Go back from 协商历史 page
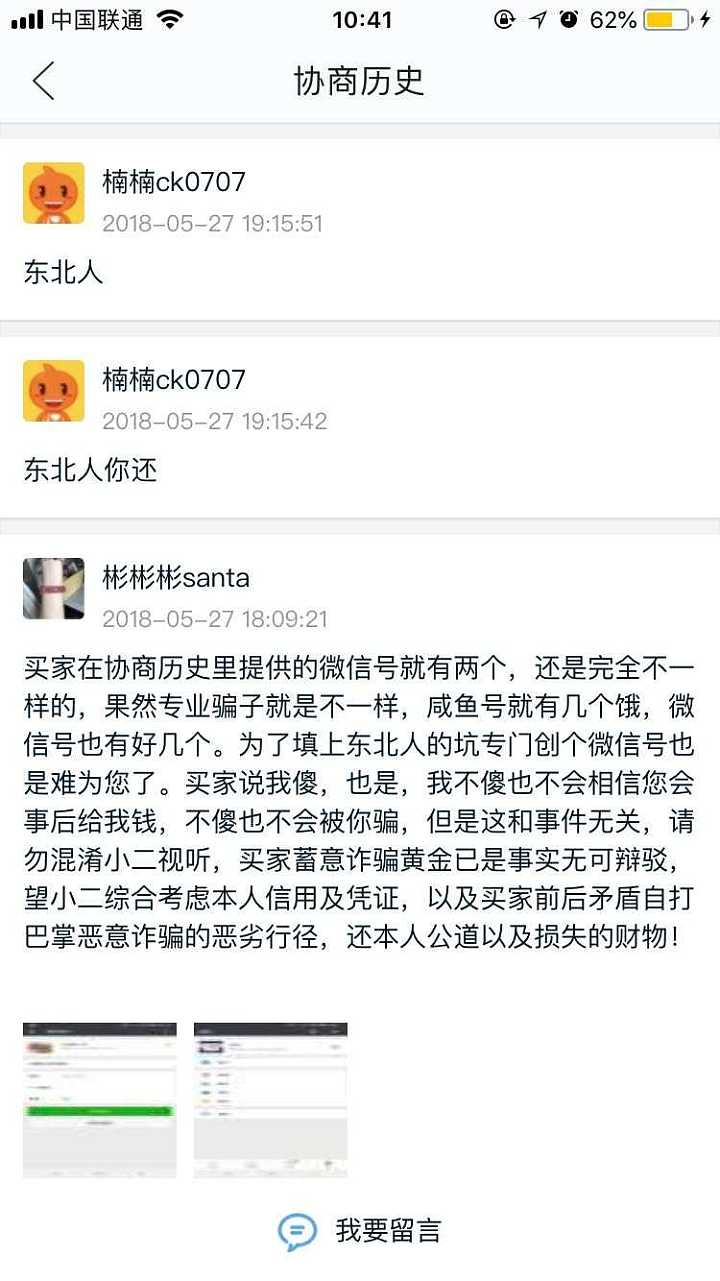 43,81
